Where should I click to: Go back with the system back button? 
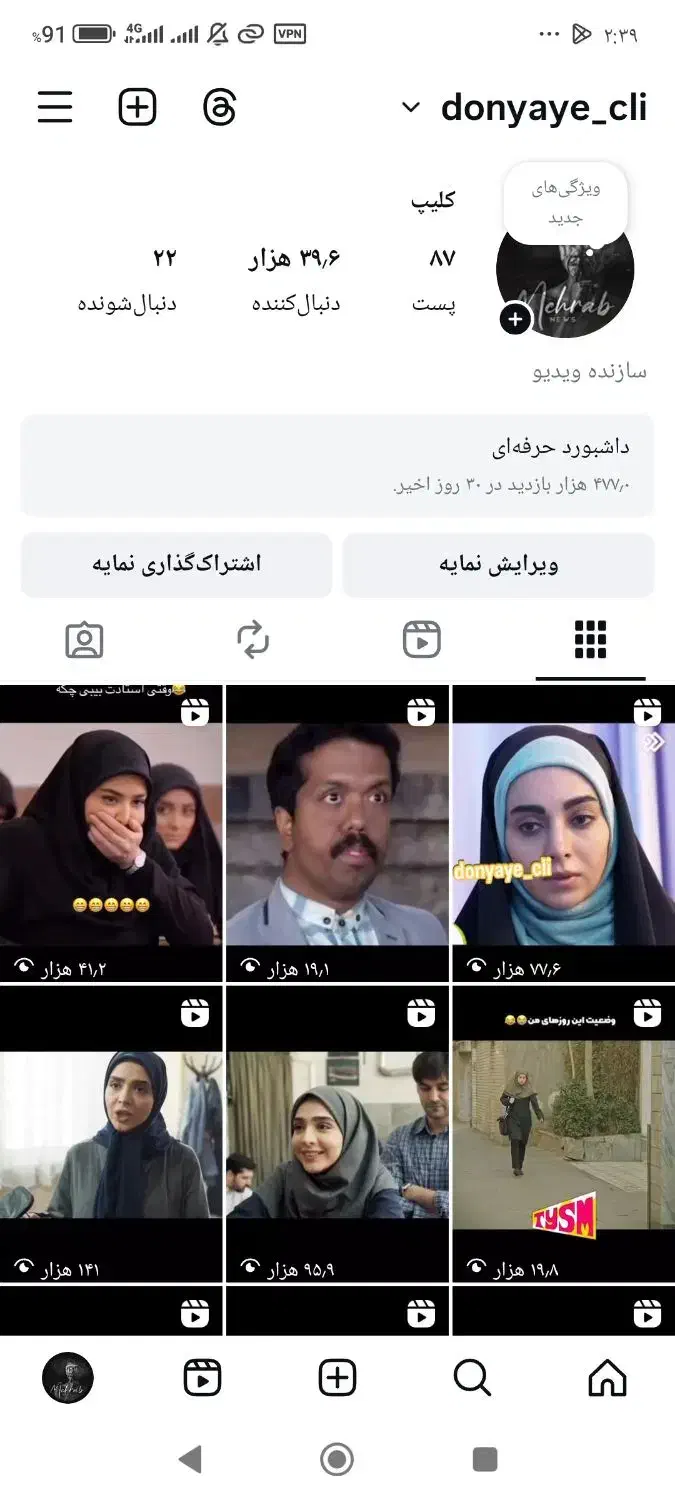pos(189,1460)
